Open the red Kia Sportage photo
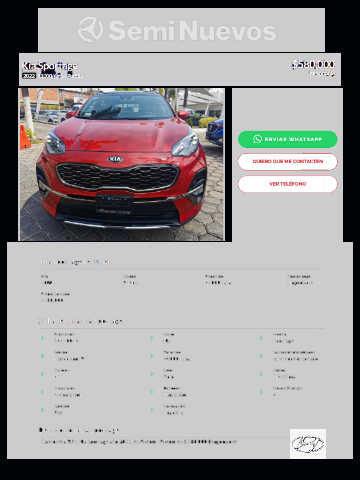The image size is (360, 480). 122,164
